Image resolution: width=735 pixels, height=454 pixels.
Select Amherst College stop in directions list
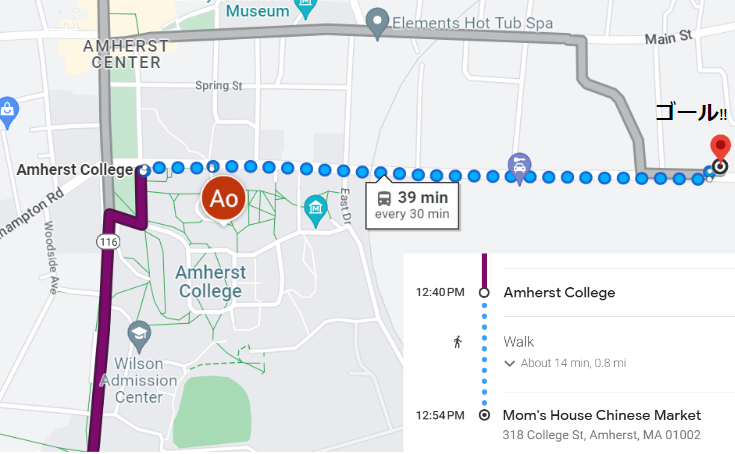click(x=559, y=293)
